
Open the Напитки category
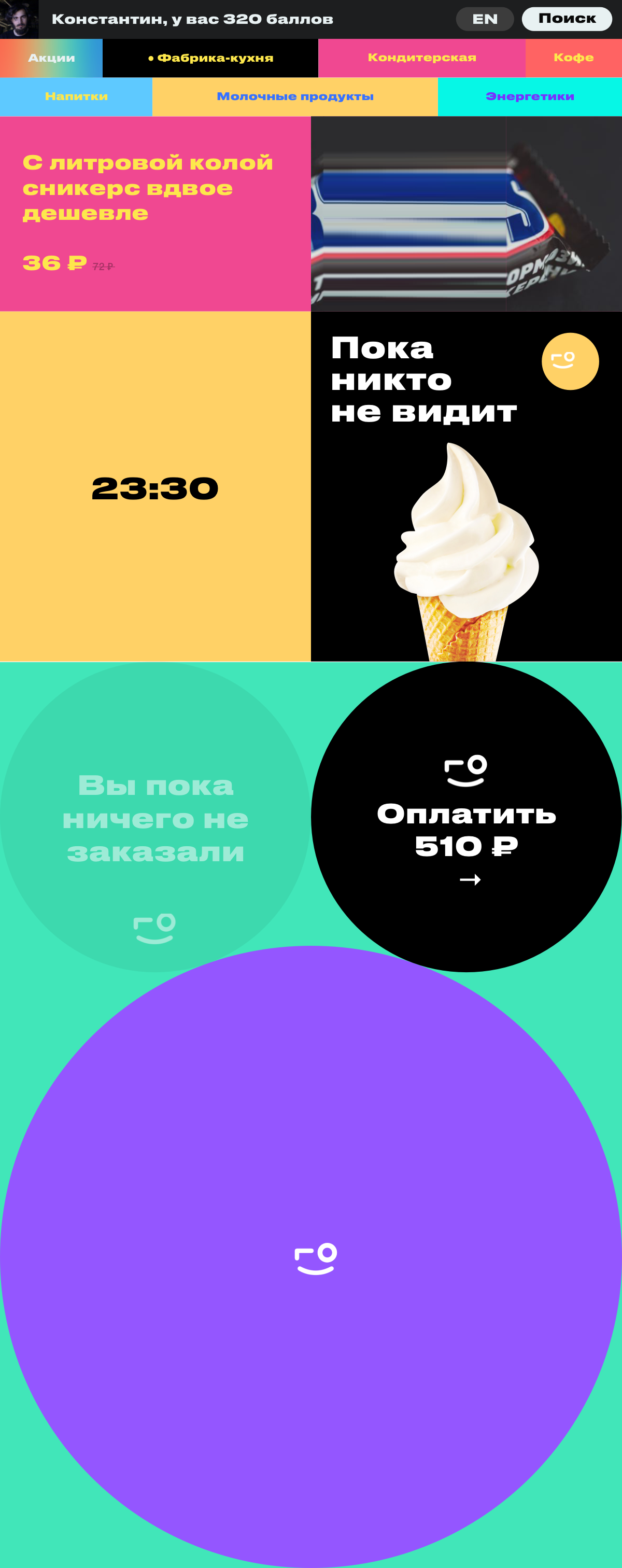76,96
